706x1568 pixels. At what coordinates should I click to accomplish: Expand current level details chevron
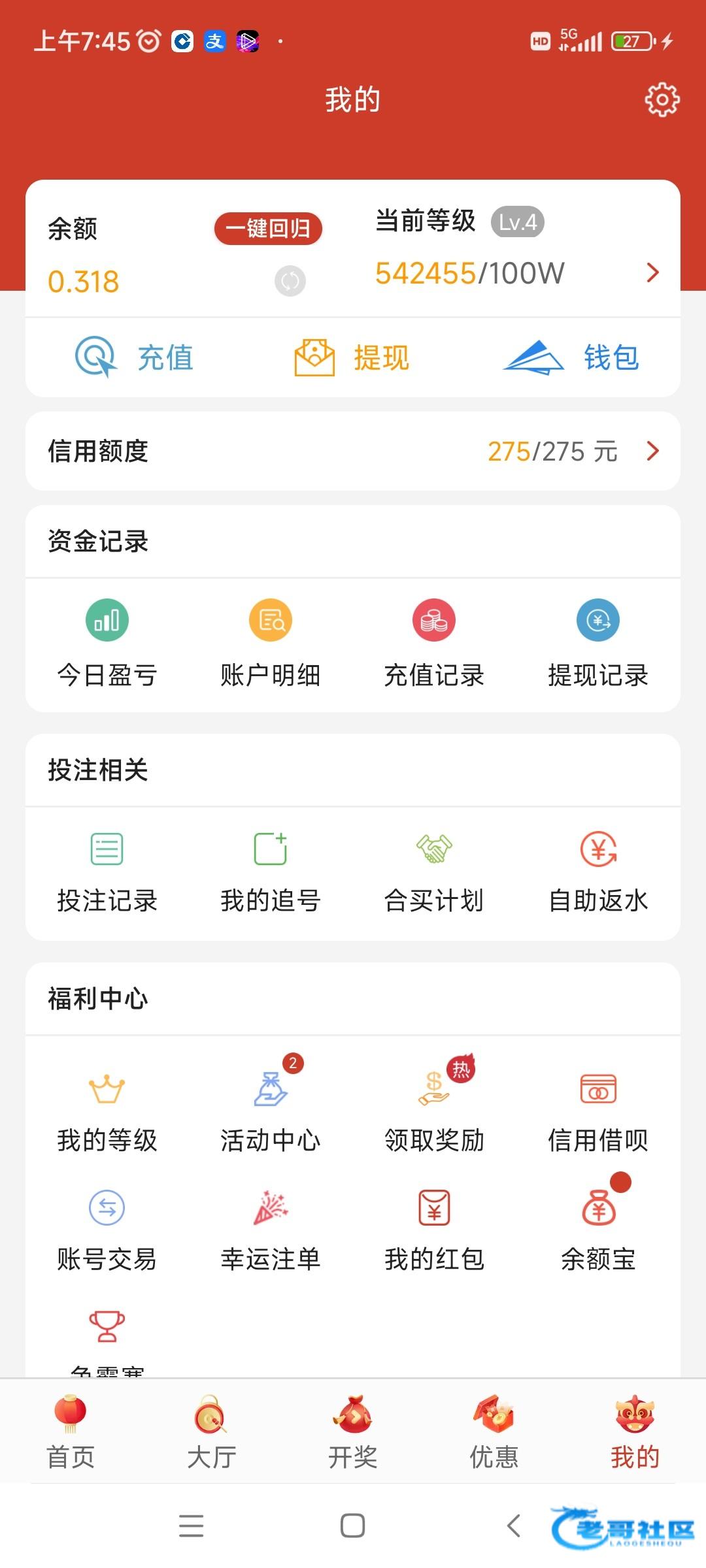652,272
